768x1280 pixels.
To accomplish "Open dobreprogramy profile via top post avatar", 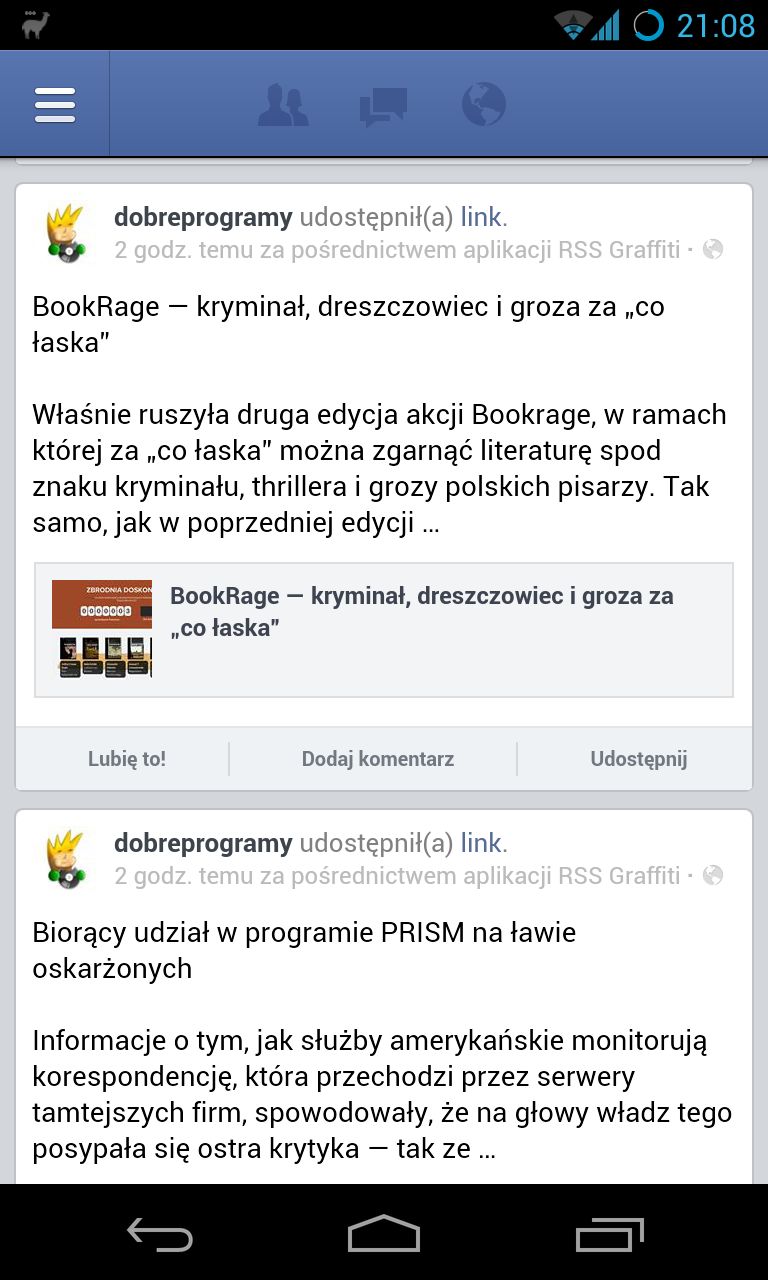I will [x=66, y=231].
